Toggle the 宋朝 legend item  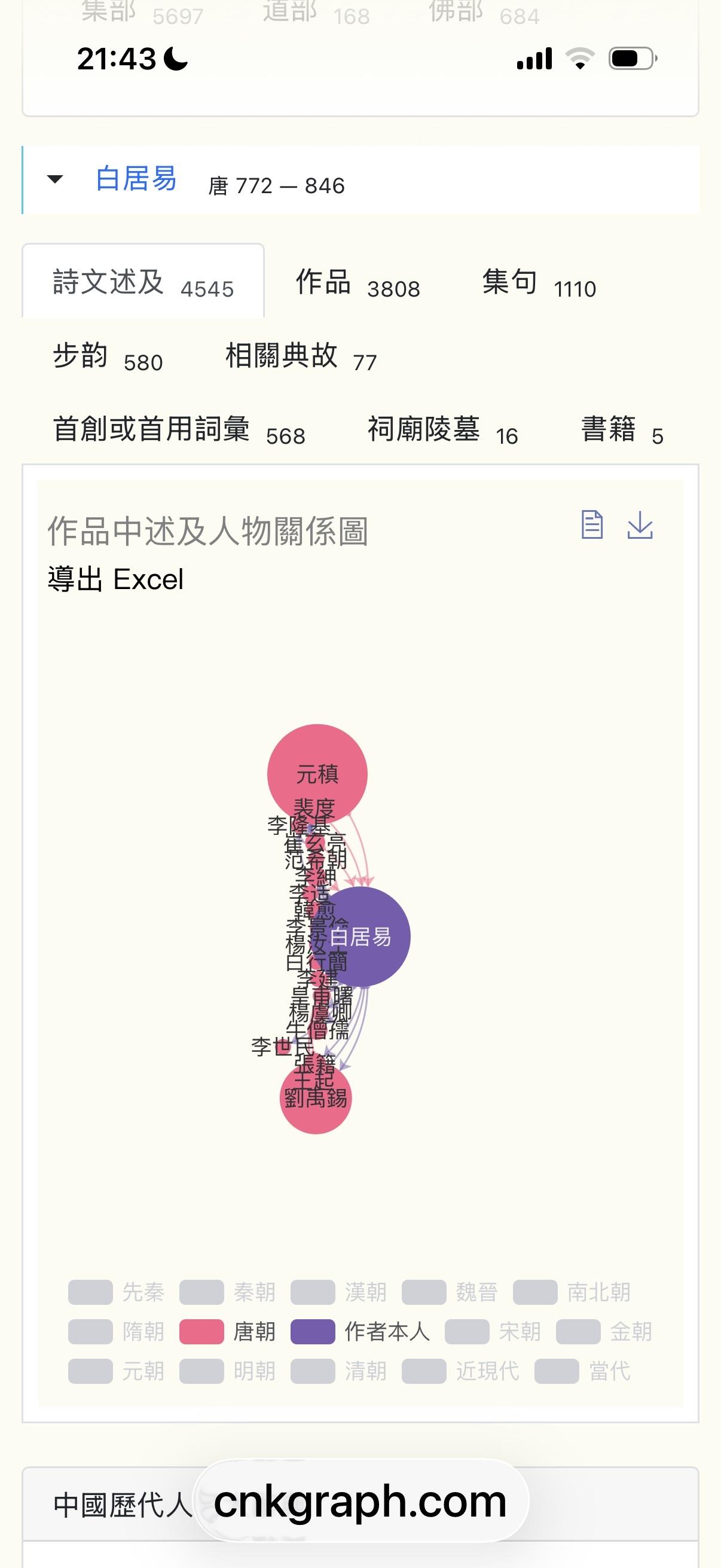click(x=493, y=1332)
